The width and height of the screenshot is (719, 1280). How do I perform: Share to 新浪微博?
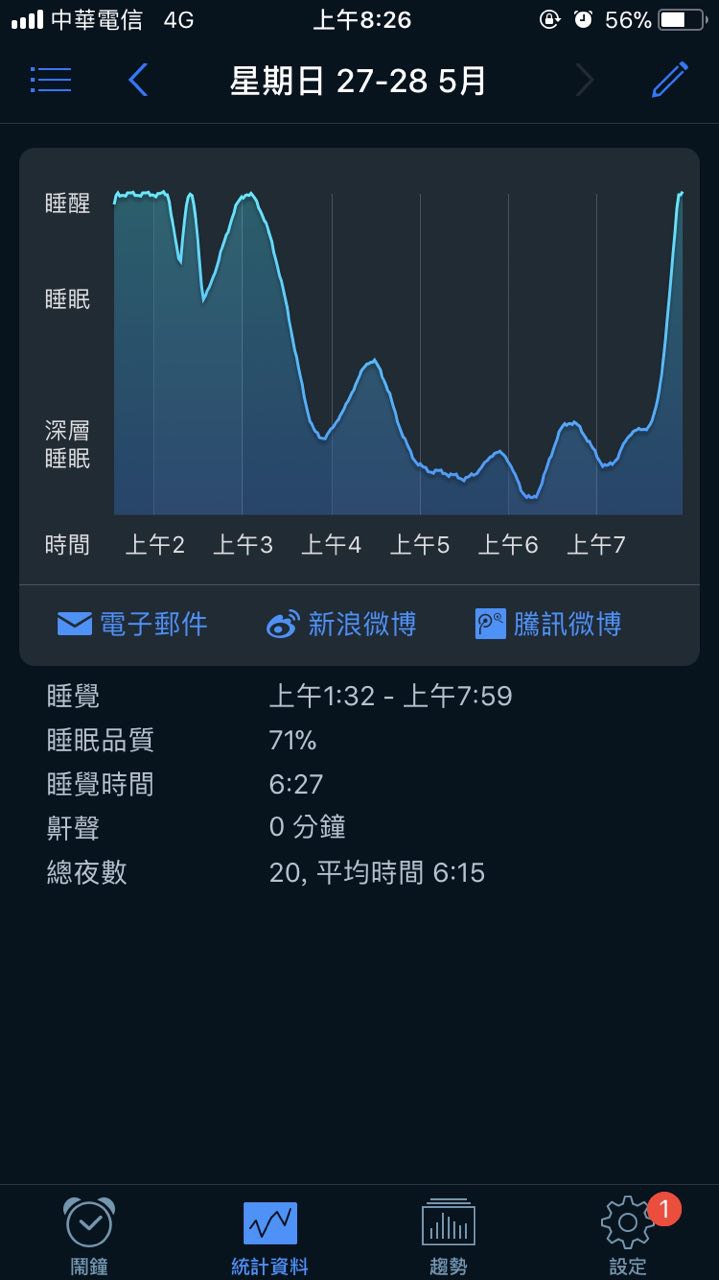coord(341,624)
